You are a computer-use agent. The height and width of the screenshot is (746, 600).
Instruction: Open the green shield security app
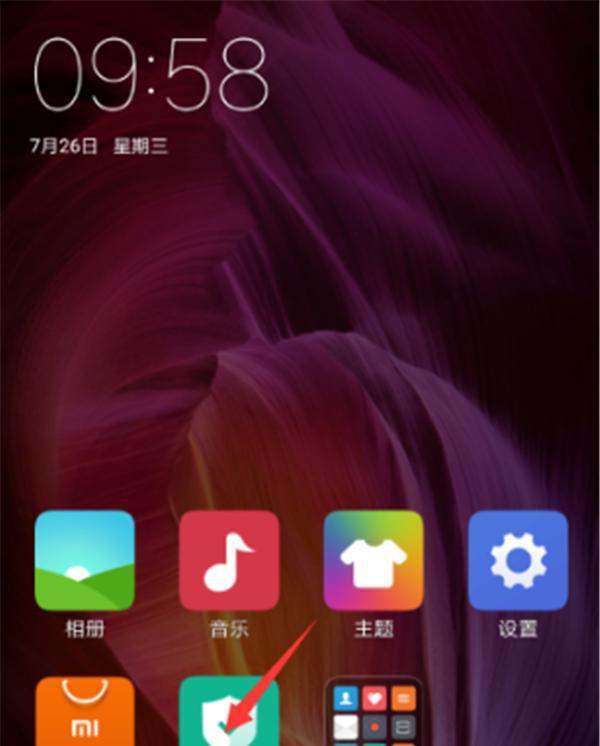[229, 712]
